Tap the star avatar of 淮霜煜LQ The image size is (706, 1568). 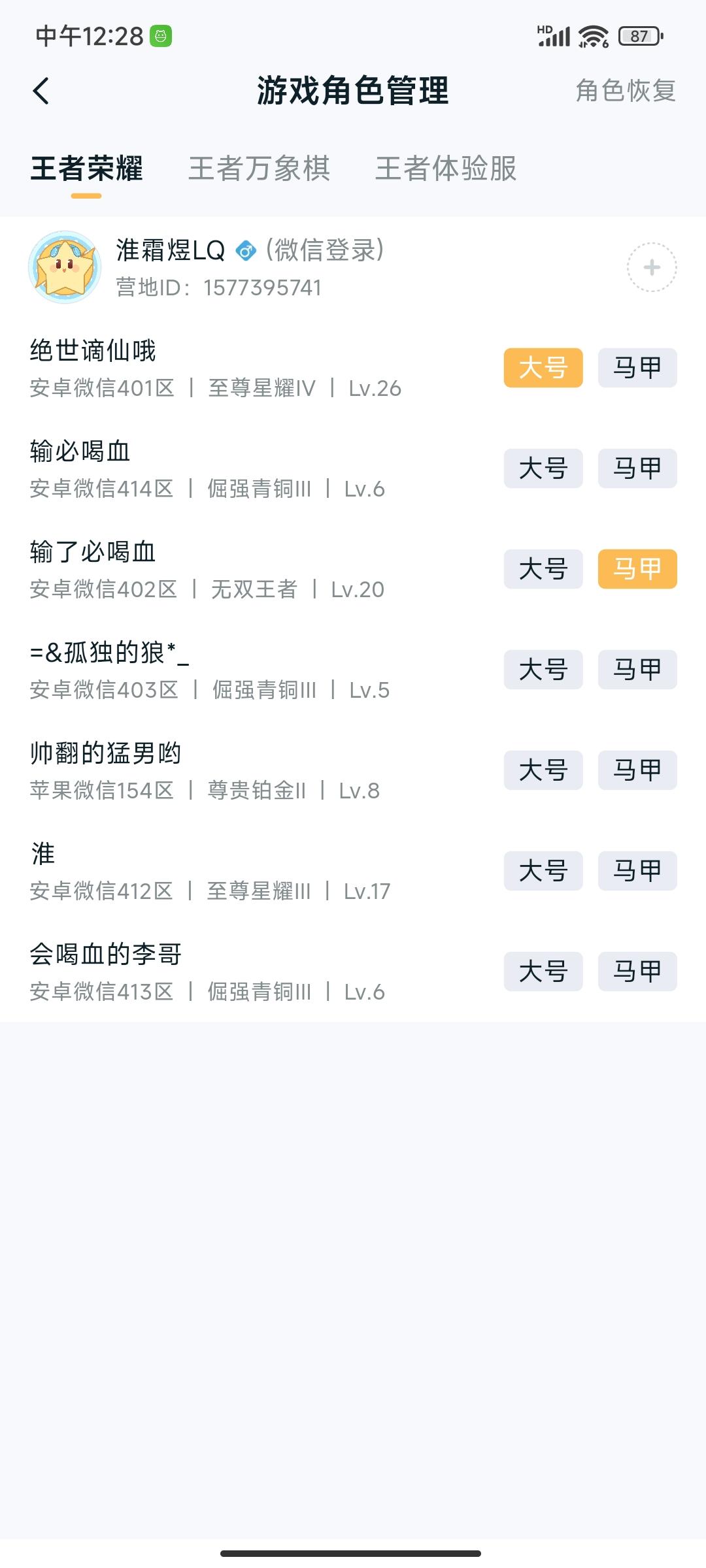click(65, 268)
